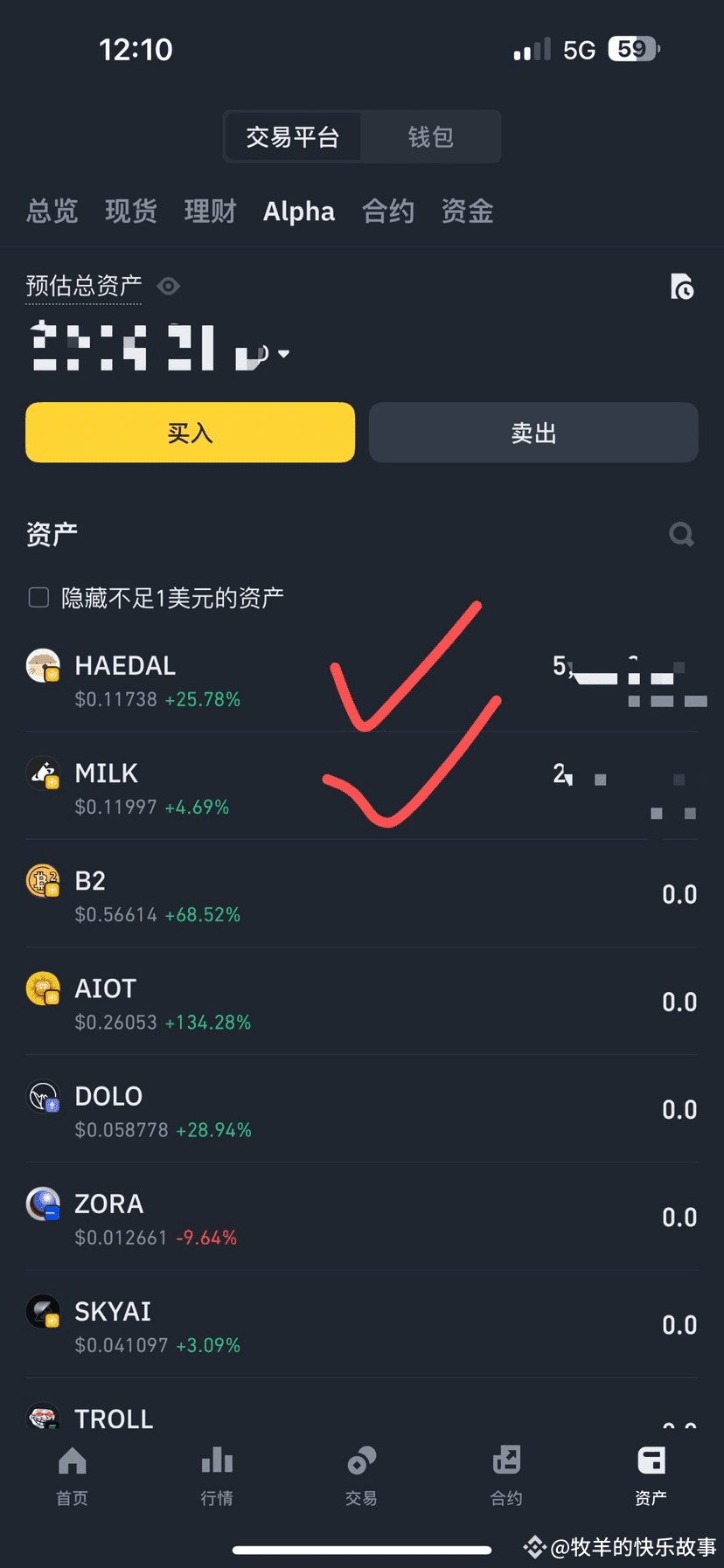Toggle visibility of 预估总资产 balance
Image resolution: width=724 pixels, height=1568 pixels.
pyautogui.click(x=169, y=287)
